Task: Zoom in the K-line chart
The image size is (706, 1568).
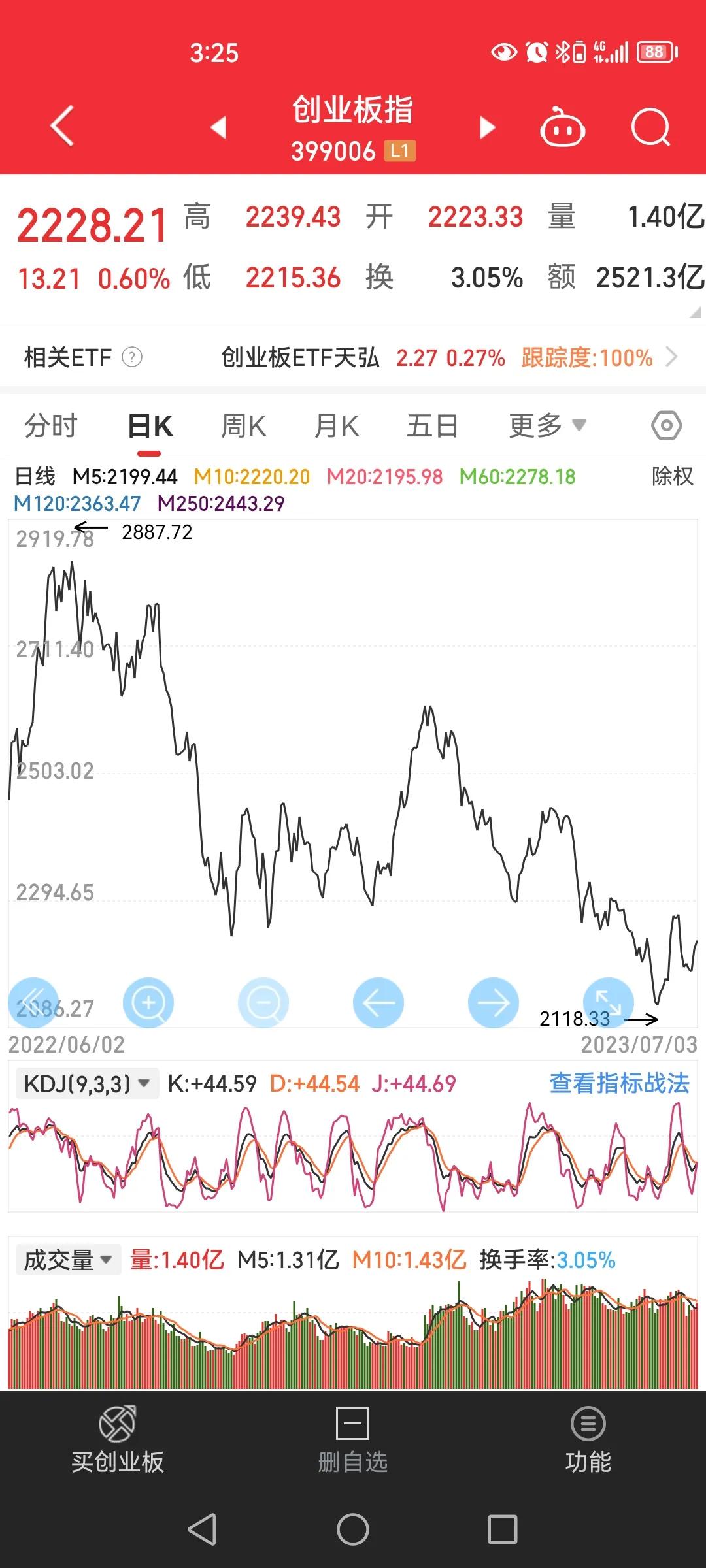Action: (x=148, y=1002)
